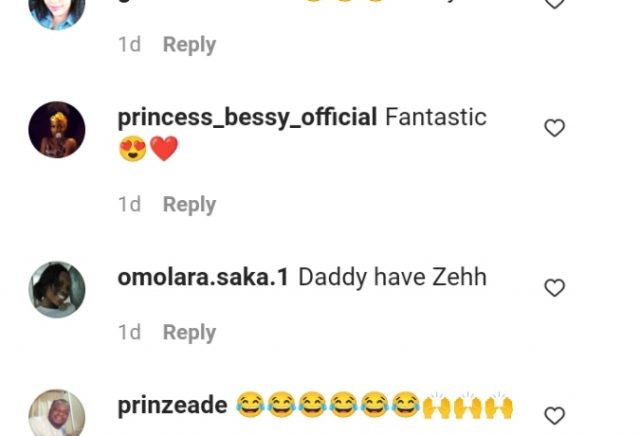Open the prinzeade username link
The width and height of the screenshot is (640, 436).
[172, 405]
